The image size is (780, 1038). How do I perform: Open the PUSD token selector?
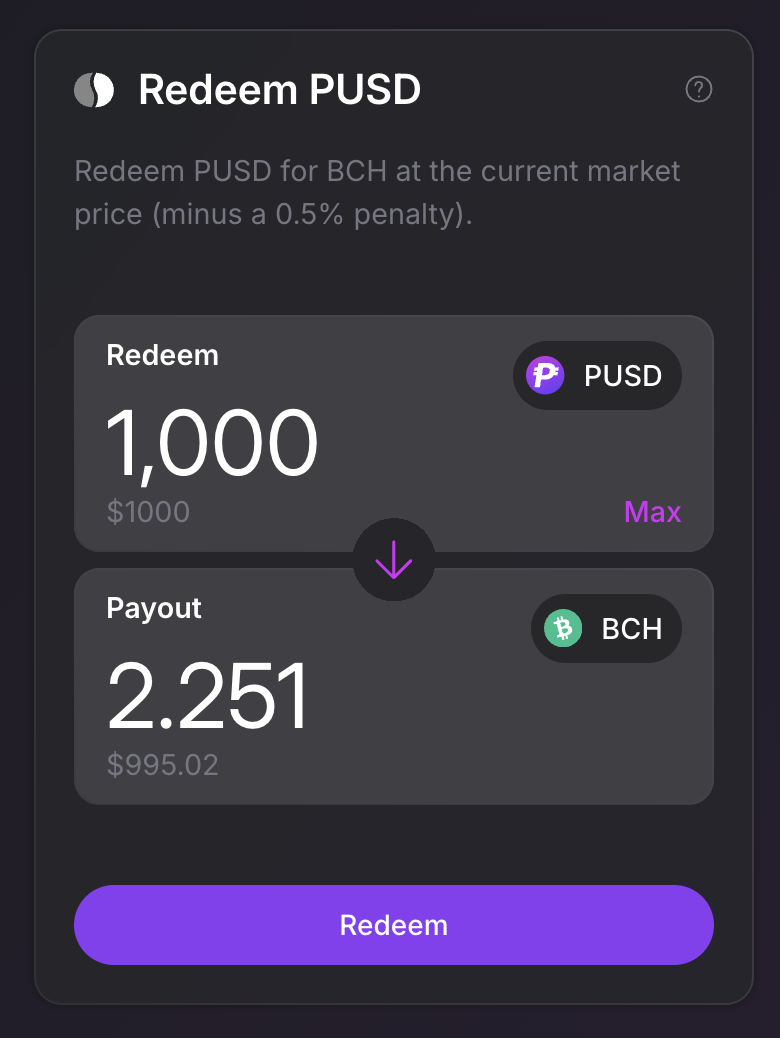(x=597, y=375)
